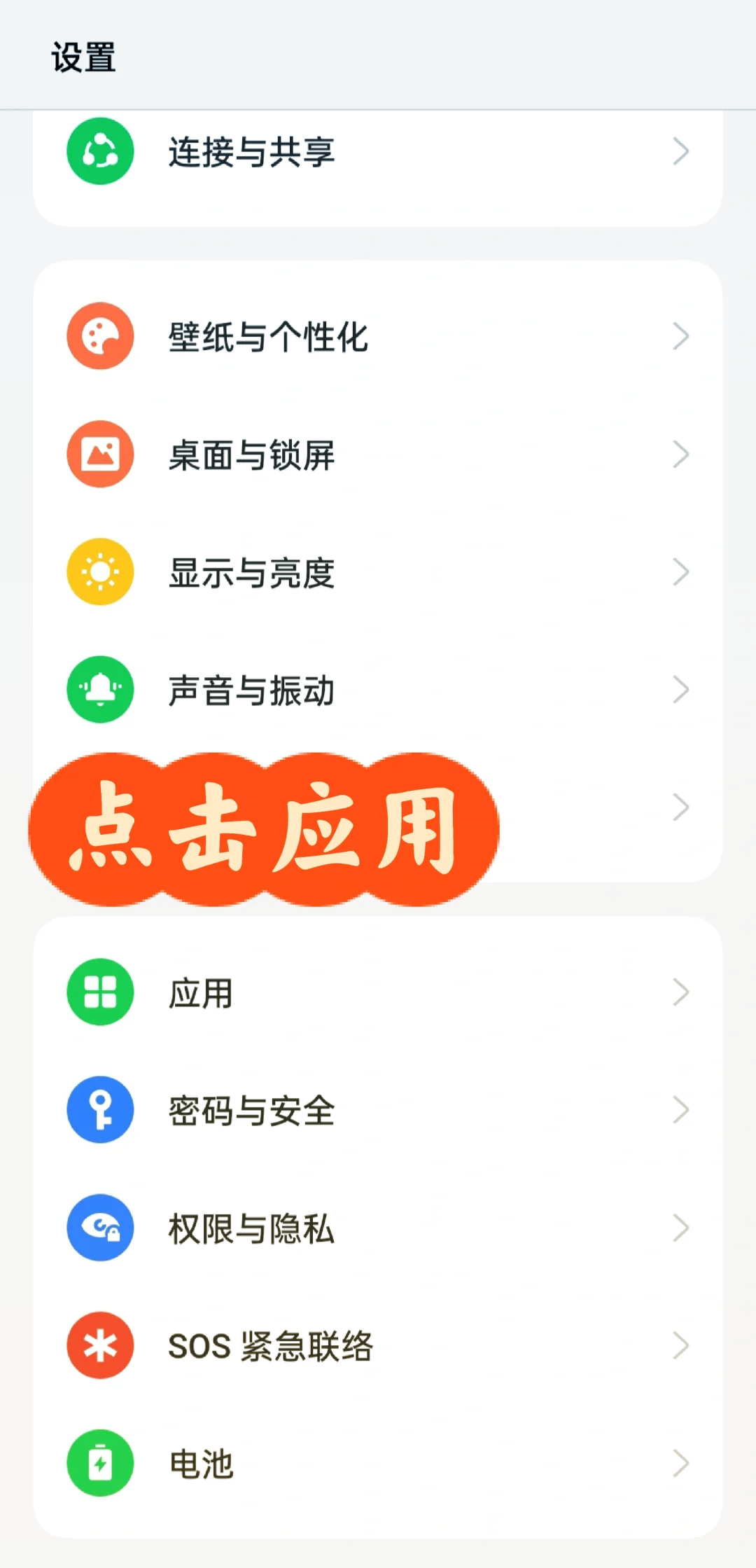Open SOS 紧急联络 settings

tap(378, 1345)
